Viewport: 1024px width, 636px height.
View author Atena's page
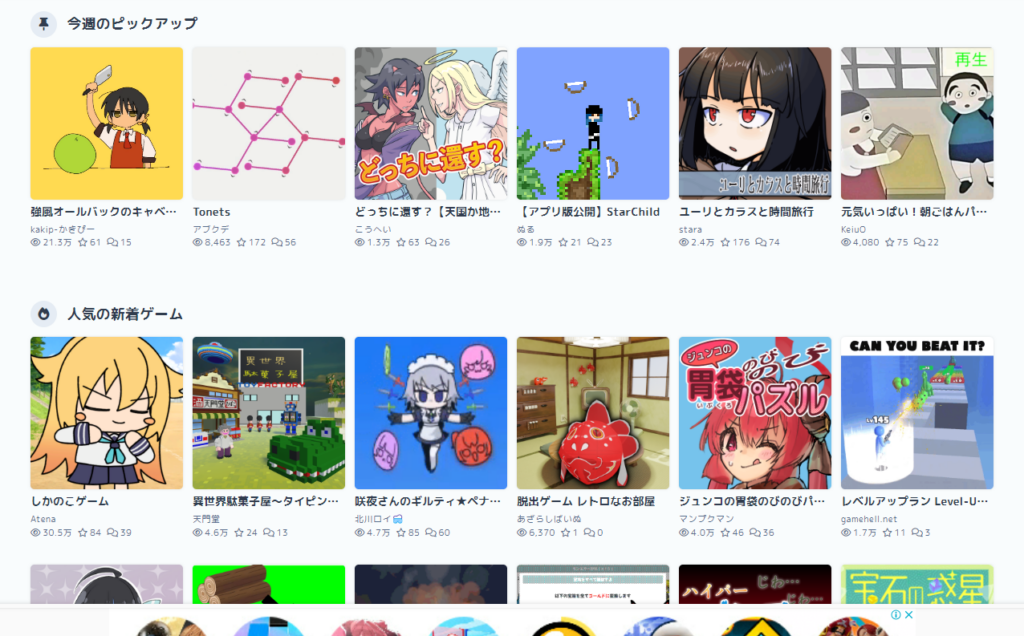pyautogui.click(x=44, y=519)
